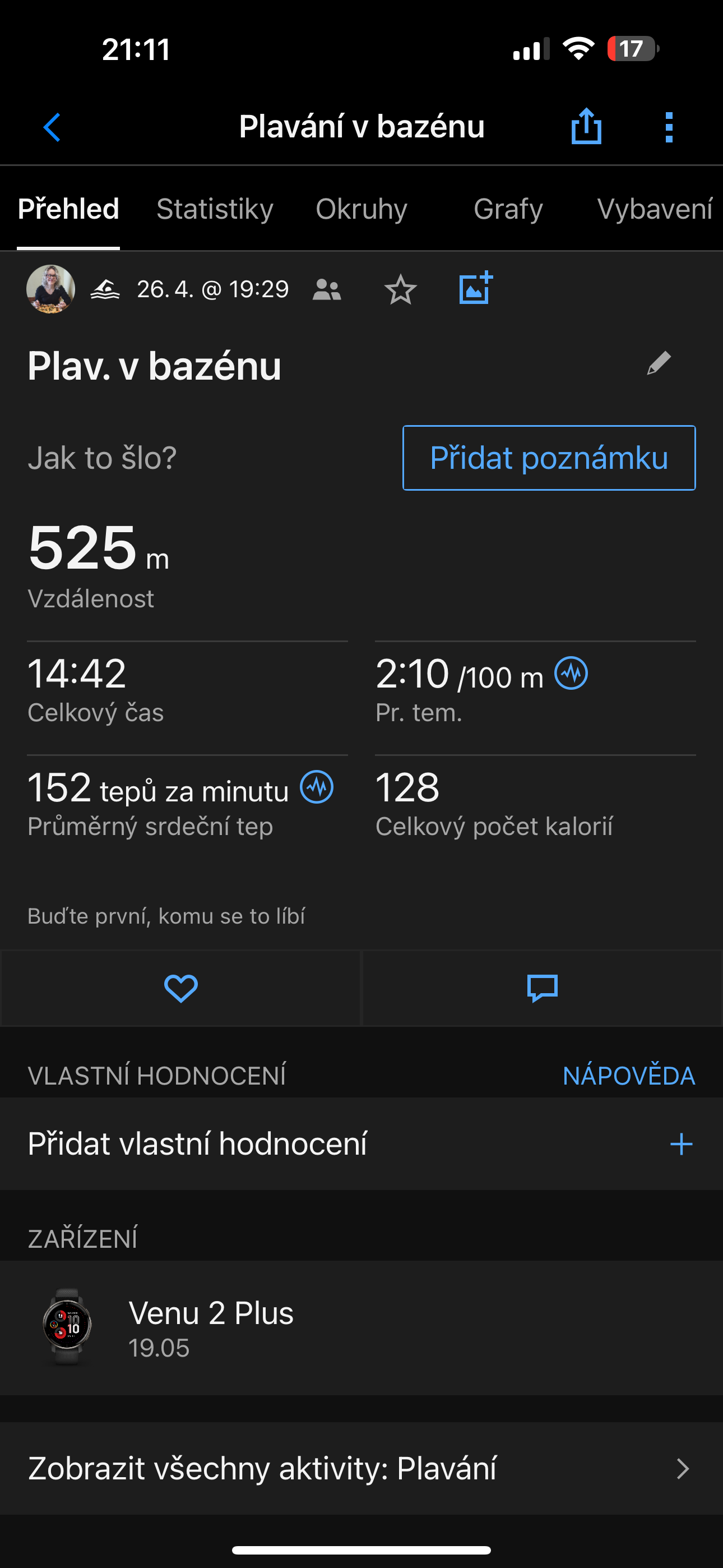This screenshot has width=723, height=1568.
Task: Mark activity as favorite with star
Action: (x=400, y=289)
